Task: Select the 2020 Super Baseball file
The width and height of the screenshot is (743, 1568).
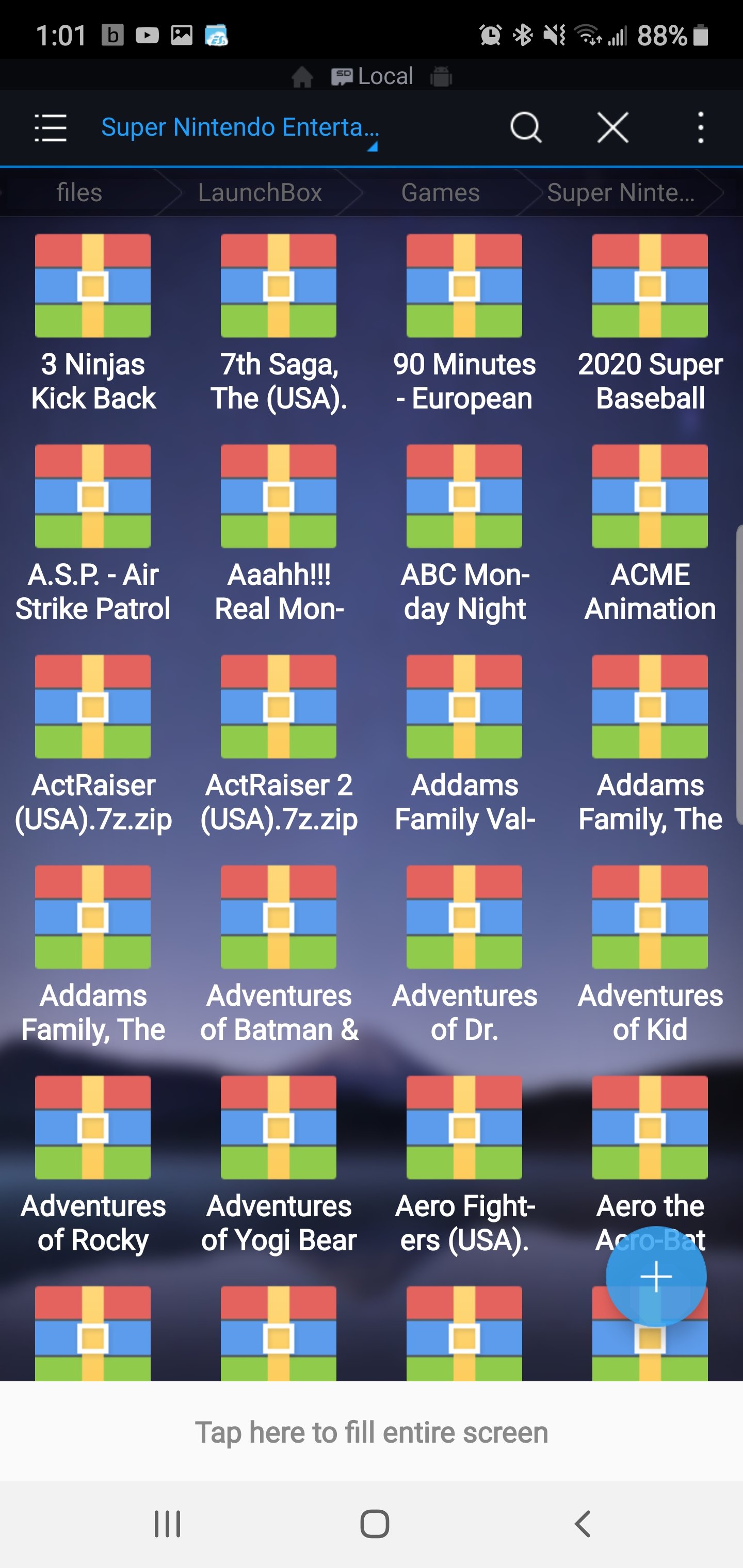Action: (x=650, y=323)
